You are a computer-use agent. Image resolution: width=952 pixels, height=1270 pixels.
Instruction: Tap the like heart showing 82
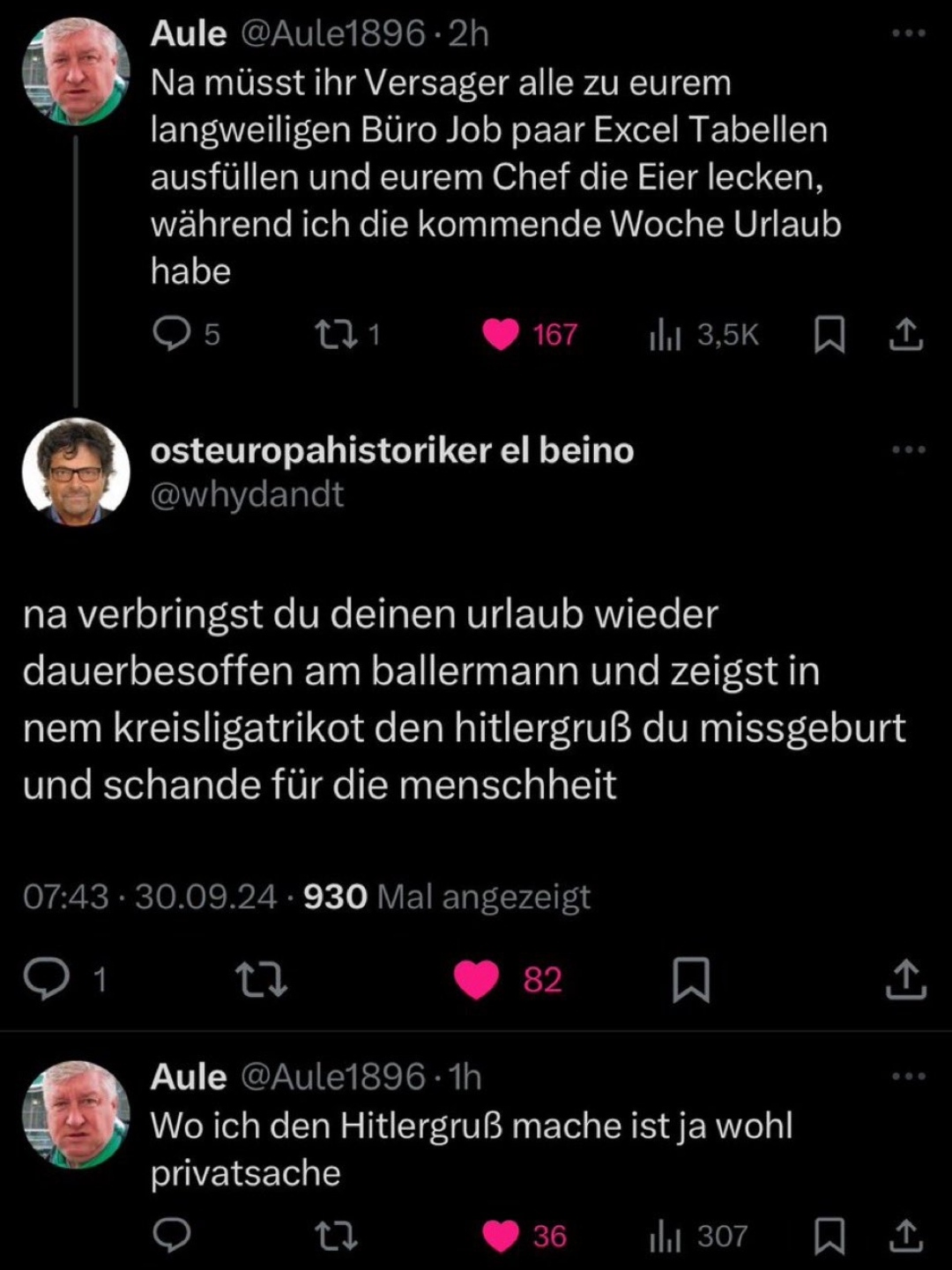coord(477,979)
